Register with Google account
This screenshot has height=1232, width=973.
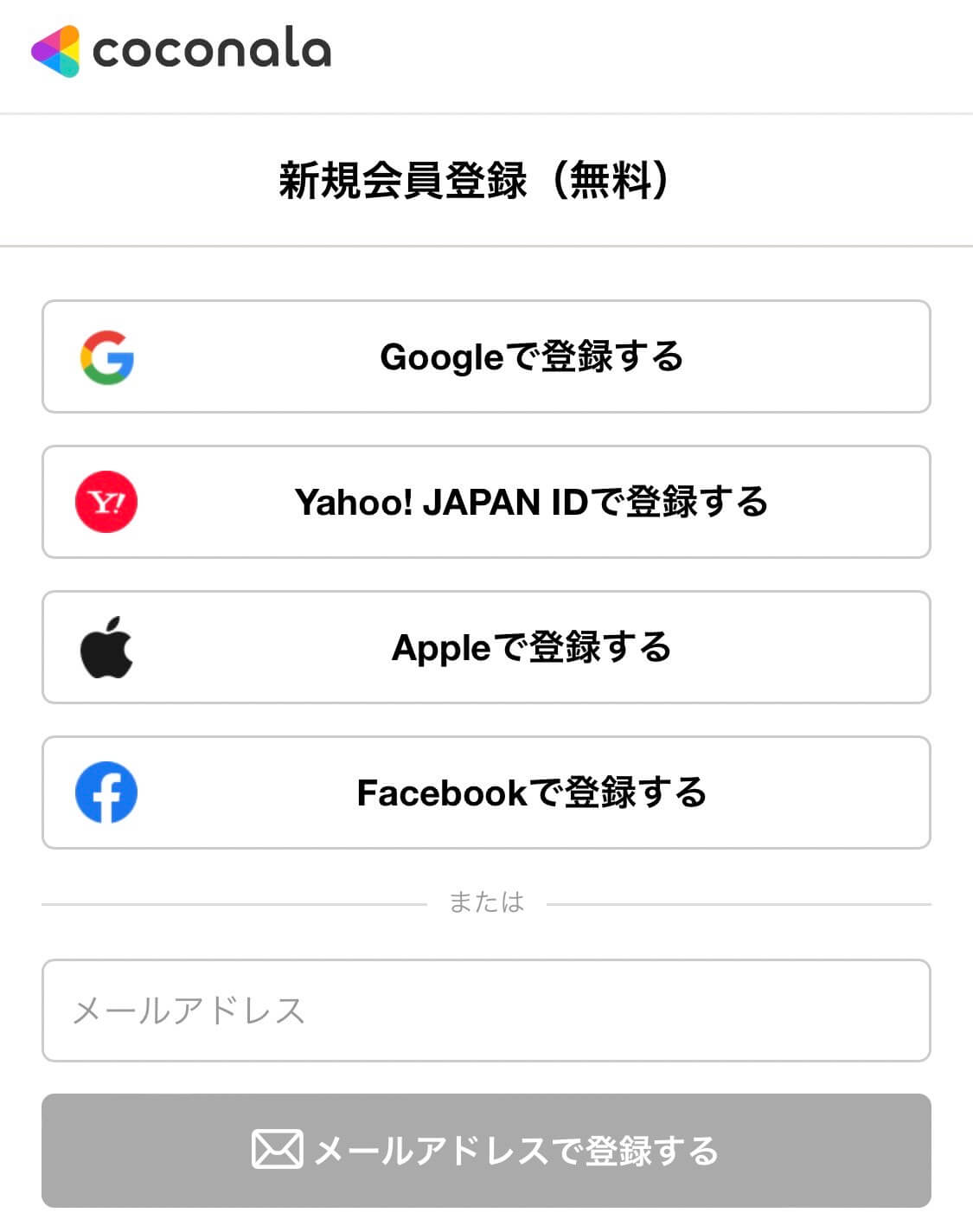pyautogui.click(x=486, y=356)
